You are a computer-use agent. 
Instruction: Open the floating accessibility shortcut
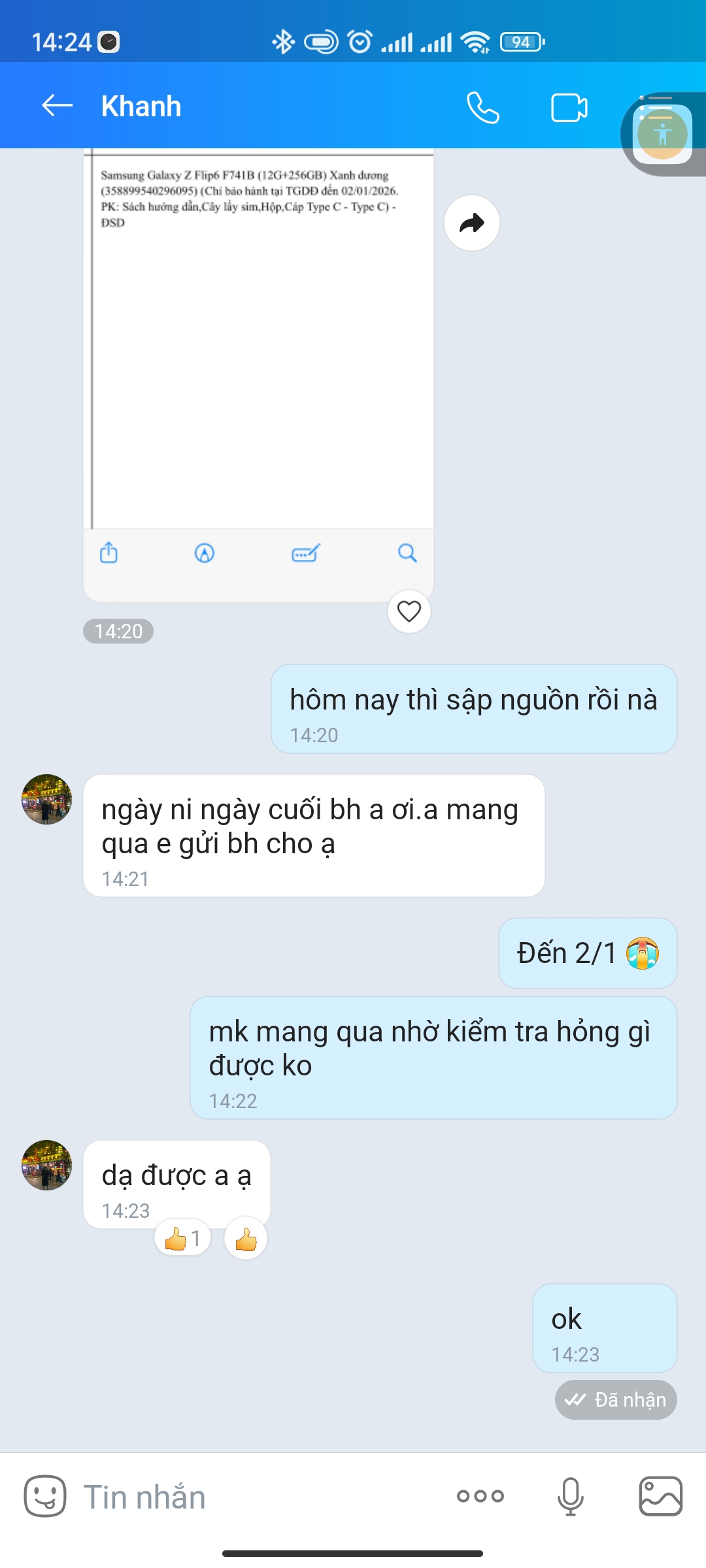[662, 134]
